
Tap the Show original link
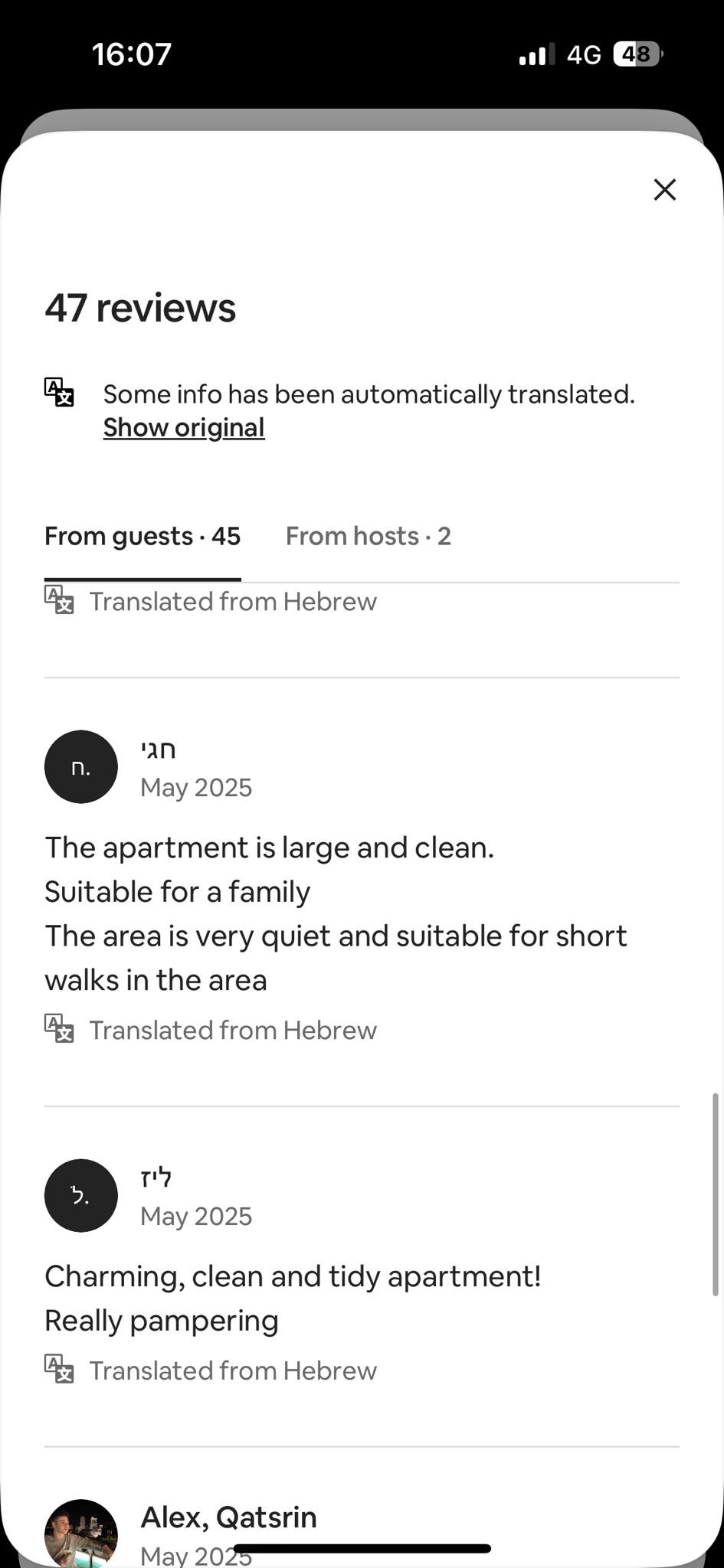184,427
